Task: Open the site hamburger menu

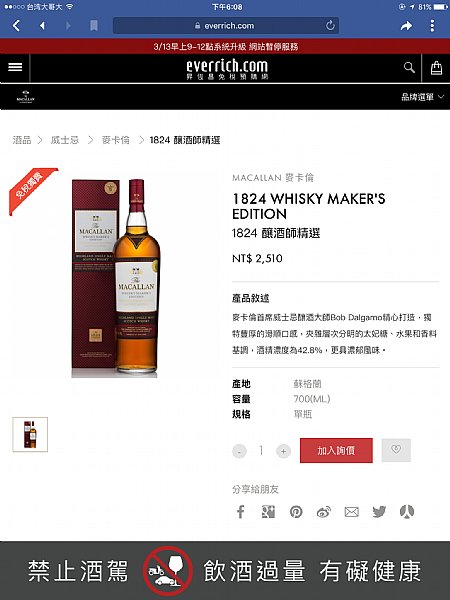Action: point(15,67)
